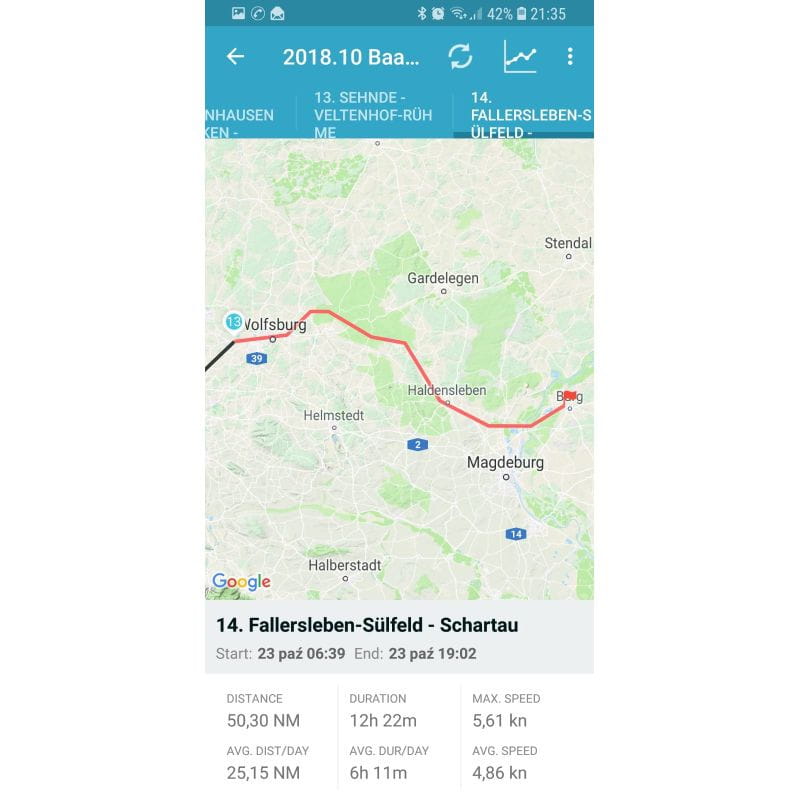Tap the refresh sync icon
800x800 pixels.
pos(460,56)
